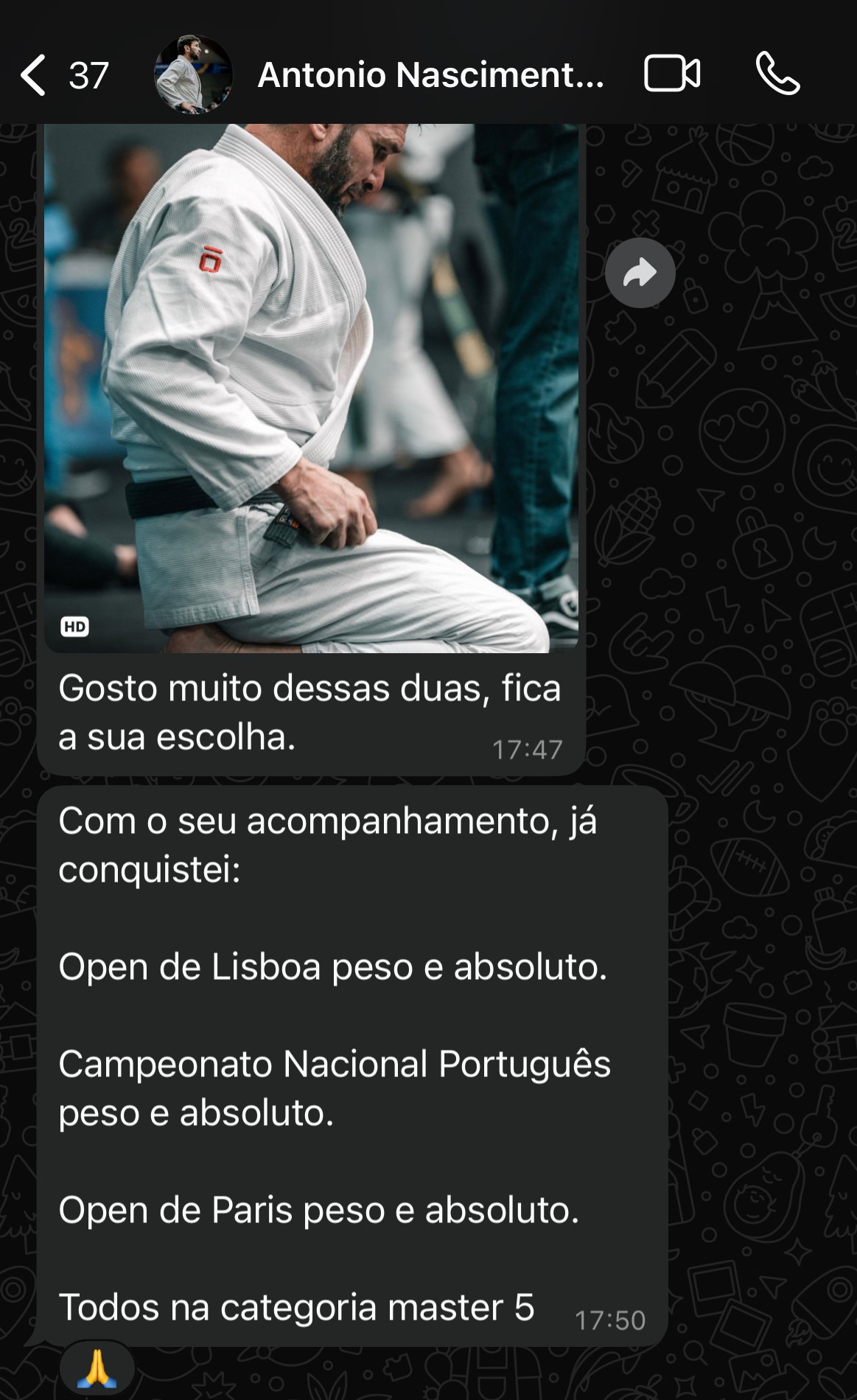Forward the photo using the arrow button

(x=640, y=273)
